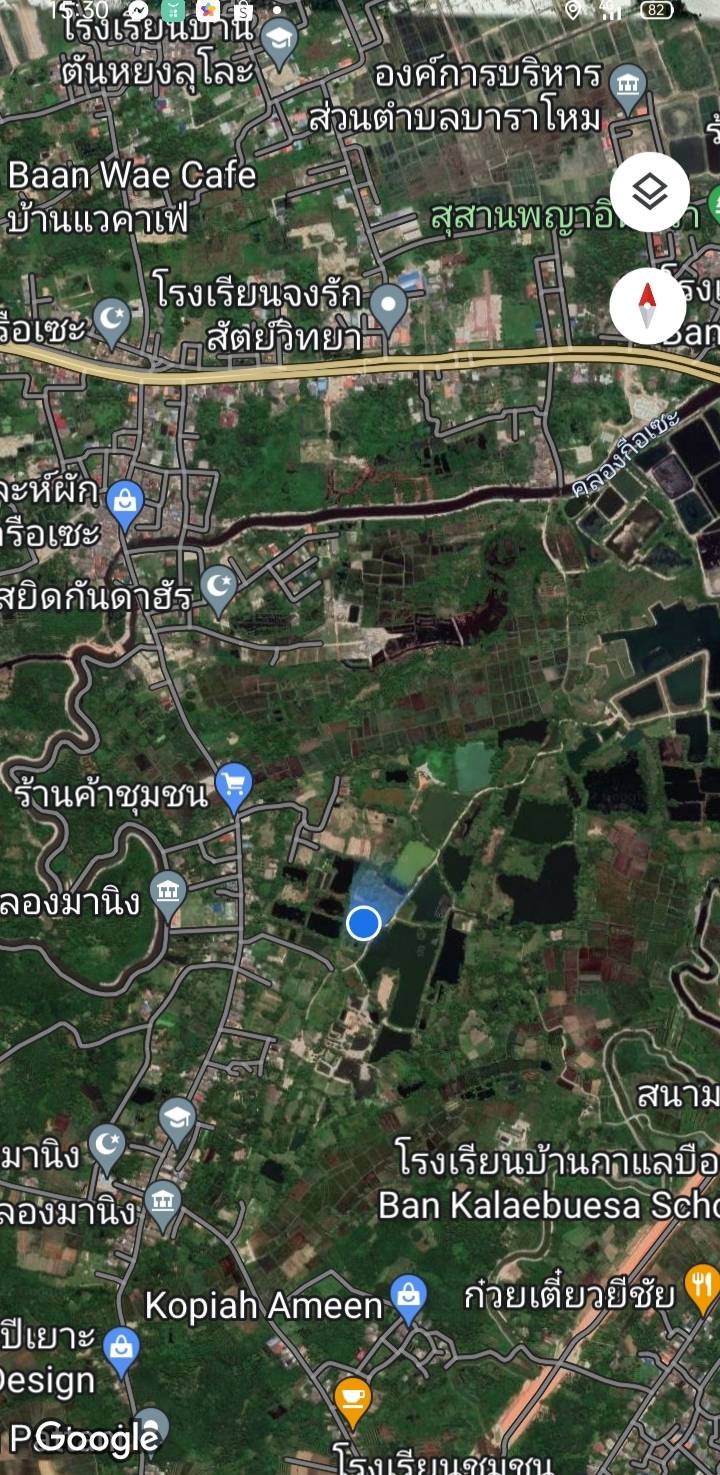Viewport: 720px width, 1475px height.
Task: Select the ร้านค้าชุมชน shopping pin
Action: pos(234,789)
